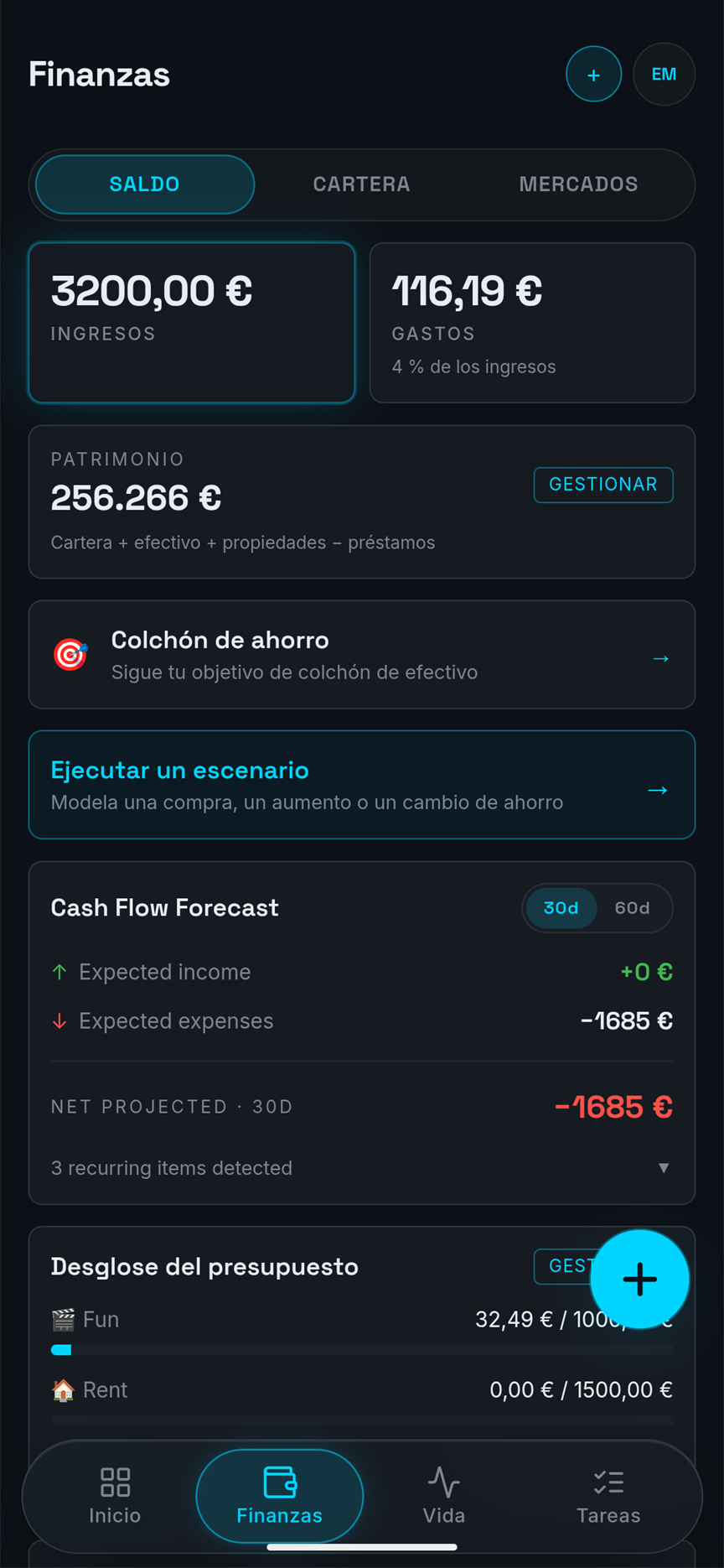
Task: Tap the large floating plus button
Action: (640, 1280)
